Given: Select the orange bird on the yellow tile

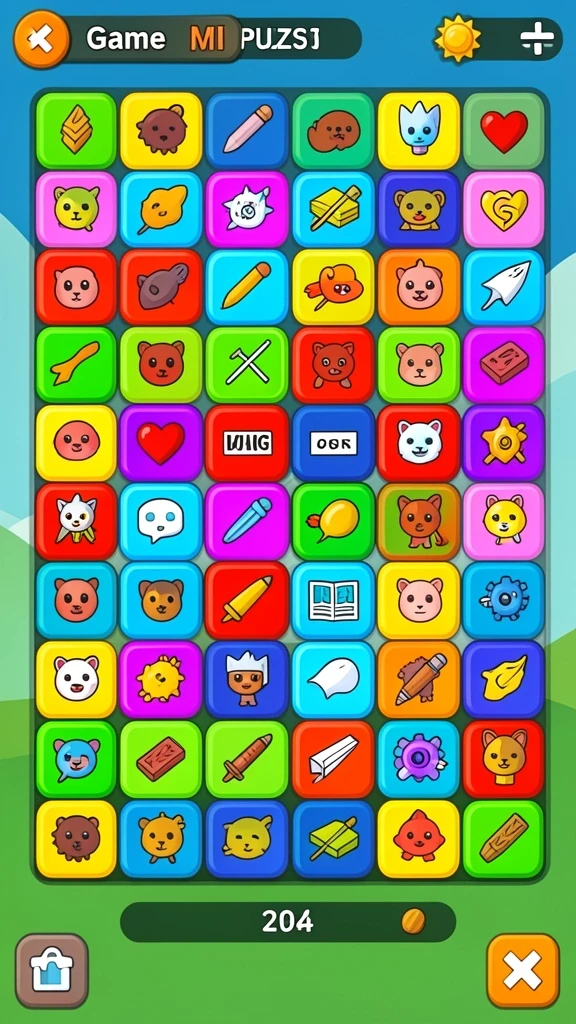Looking at the screenshot, I should click(x=333, y=287).
